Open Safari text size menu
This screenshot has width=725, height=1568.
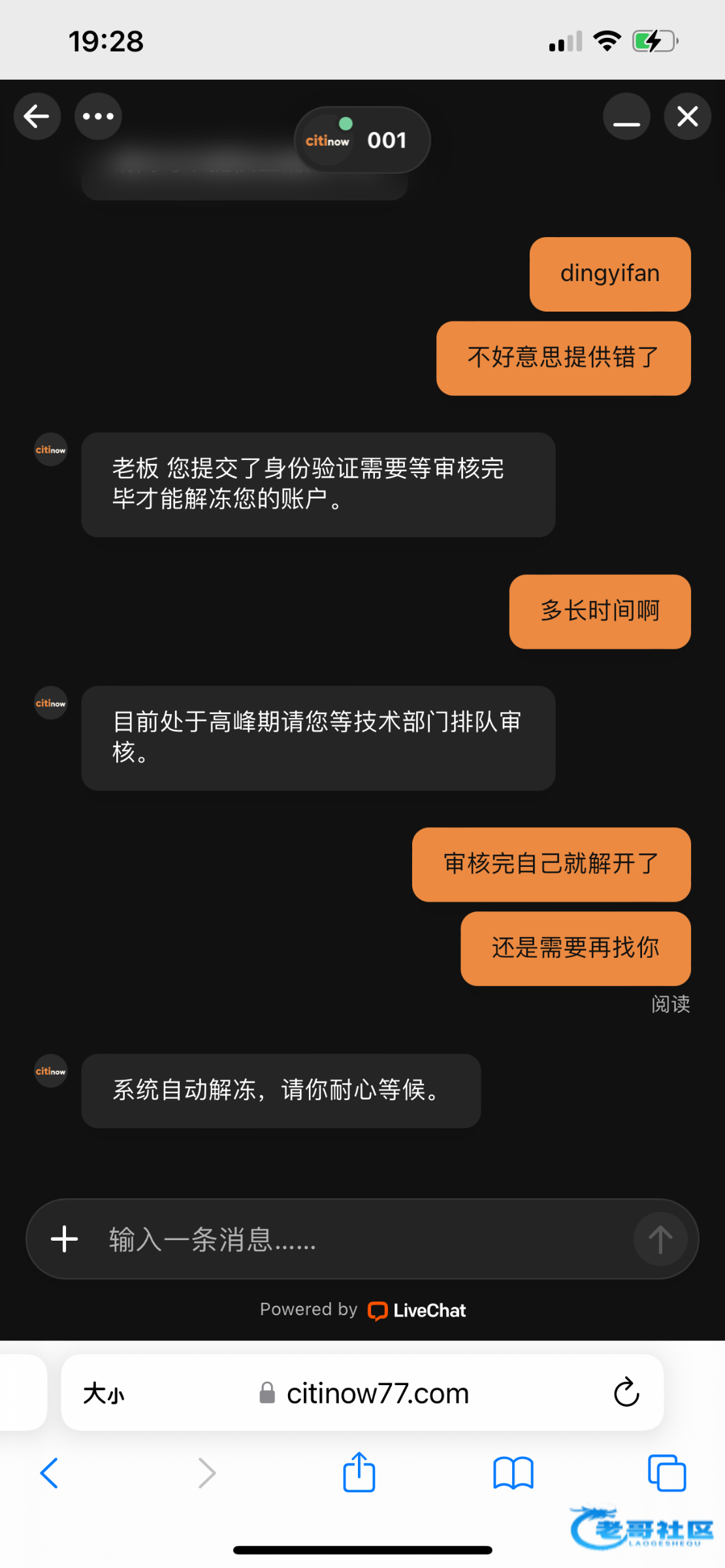(x=103, y=1394)
